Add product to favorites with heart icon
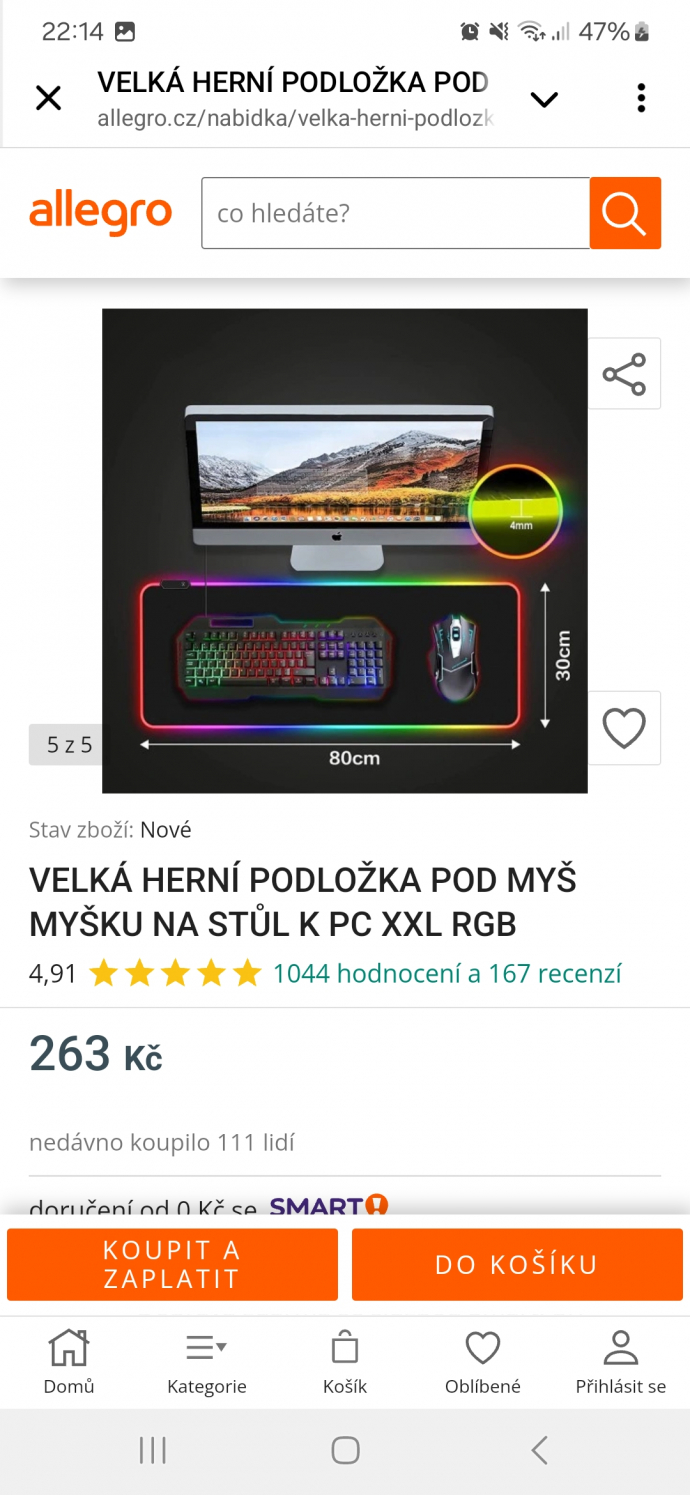 (624, 728)
